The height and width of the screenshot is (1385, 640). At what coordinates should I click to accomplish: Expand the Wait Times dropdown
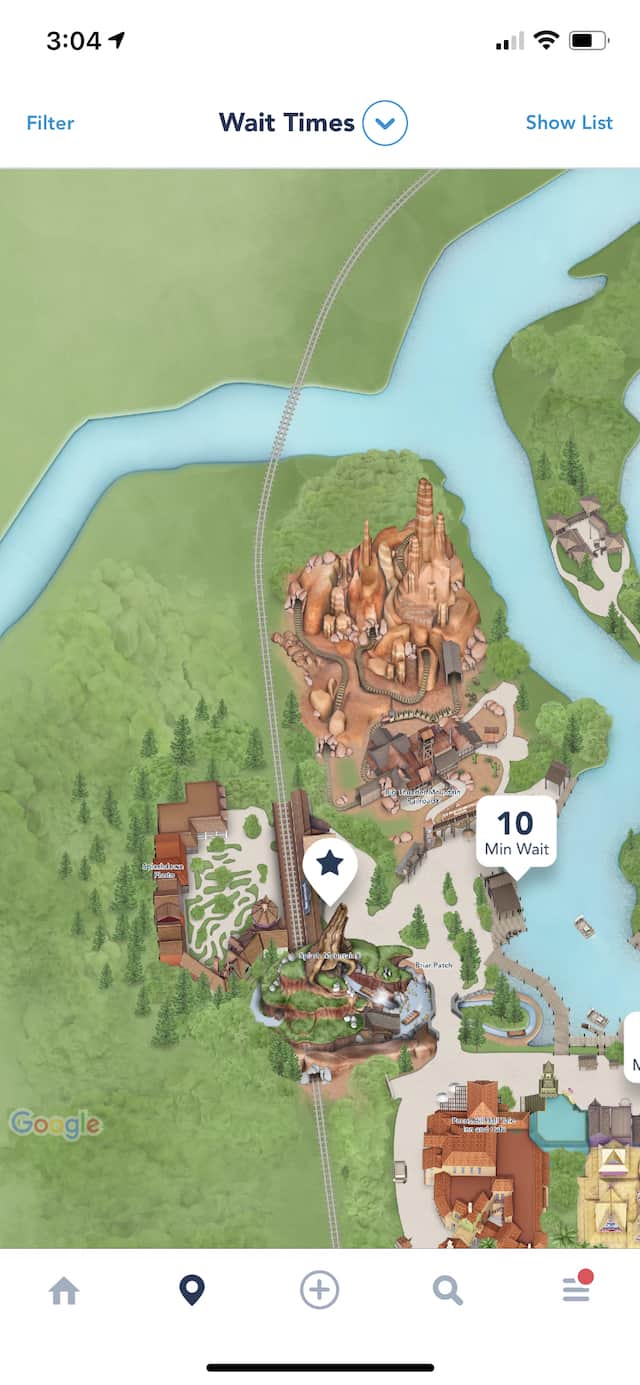[385, 124]
